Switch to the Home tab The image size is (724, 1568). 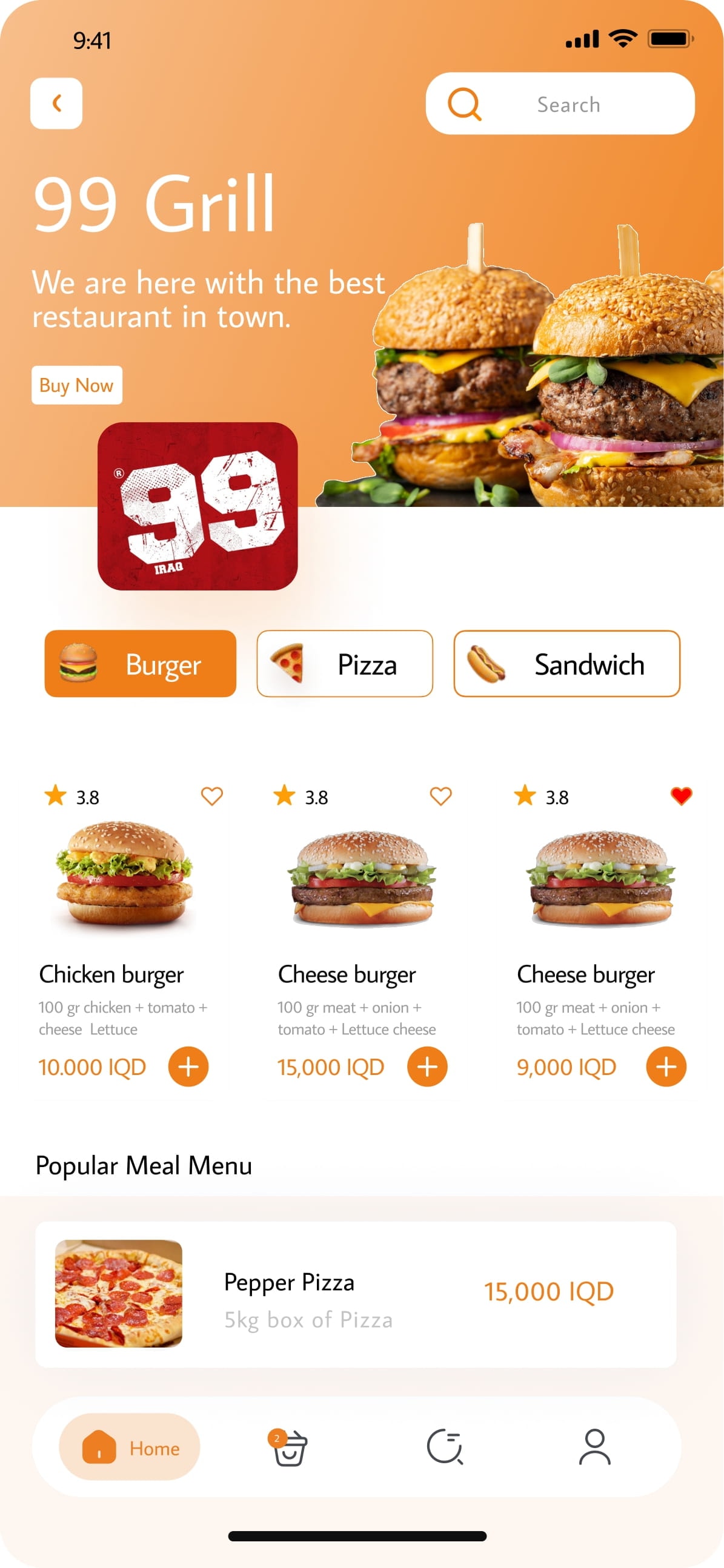click(129, 1447)
